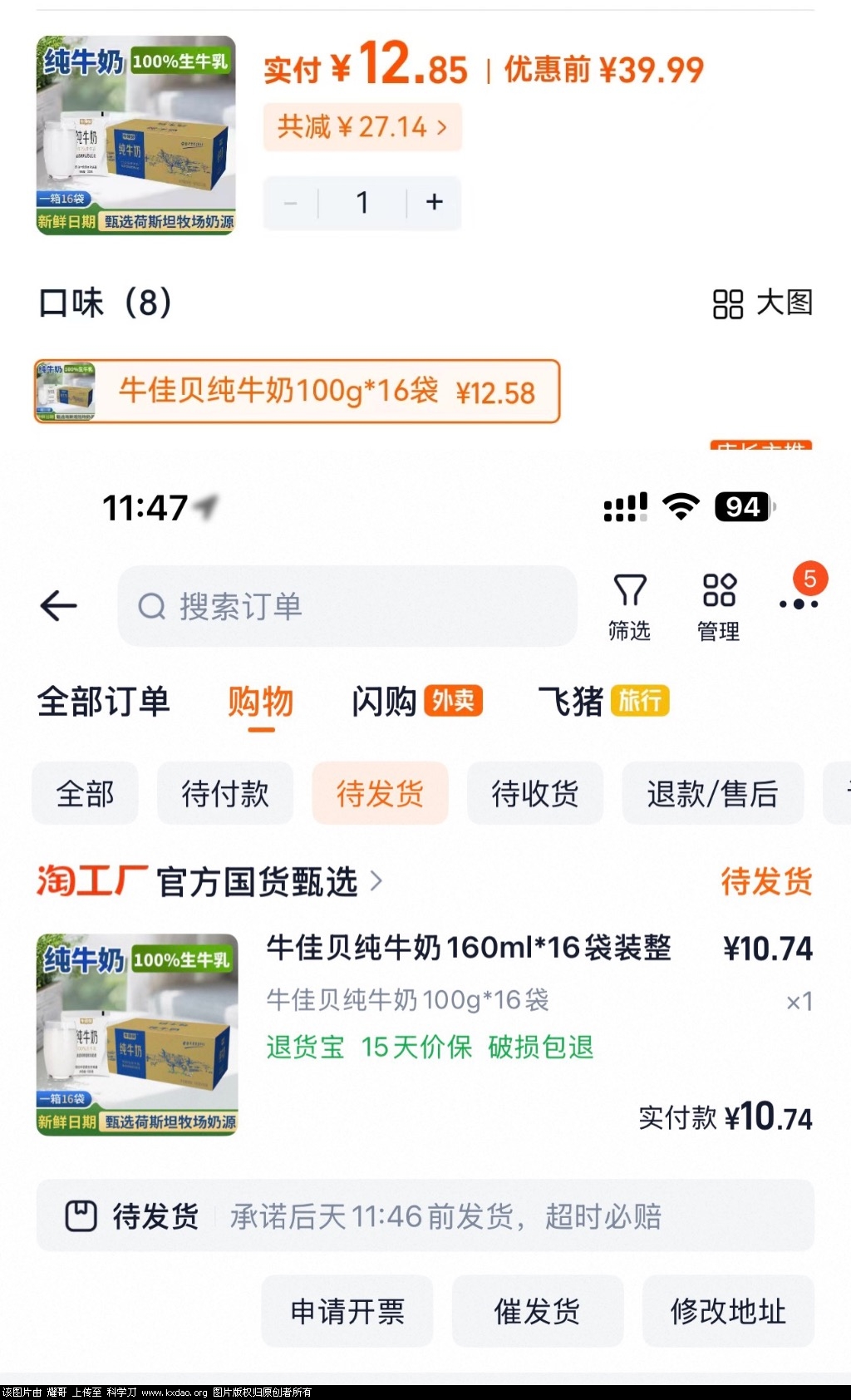Tap 申请开票 to request invoice
The width and height of the screenshot is (851, 1400).
(347, 1311)
